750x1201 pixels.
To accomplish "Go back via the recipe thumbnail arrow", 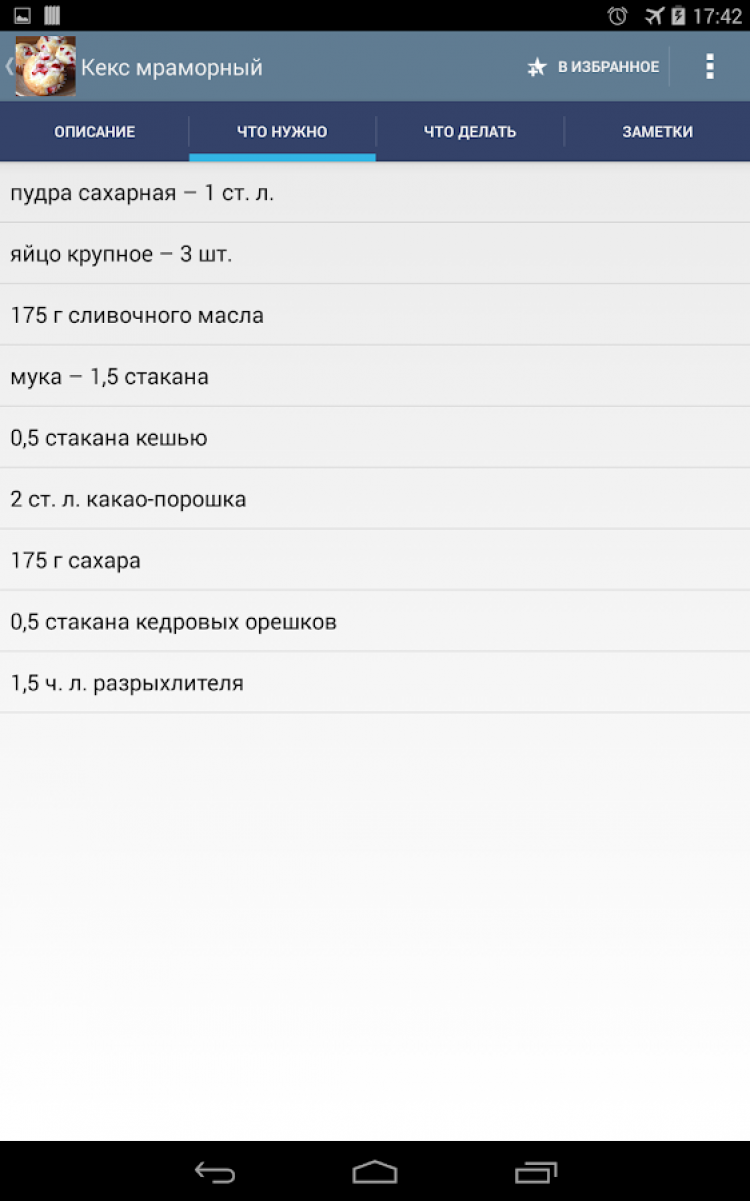I will click(38, 67).
